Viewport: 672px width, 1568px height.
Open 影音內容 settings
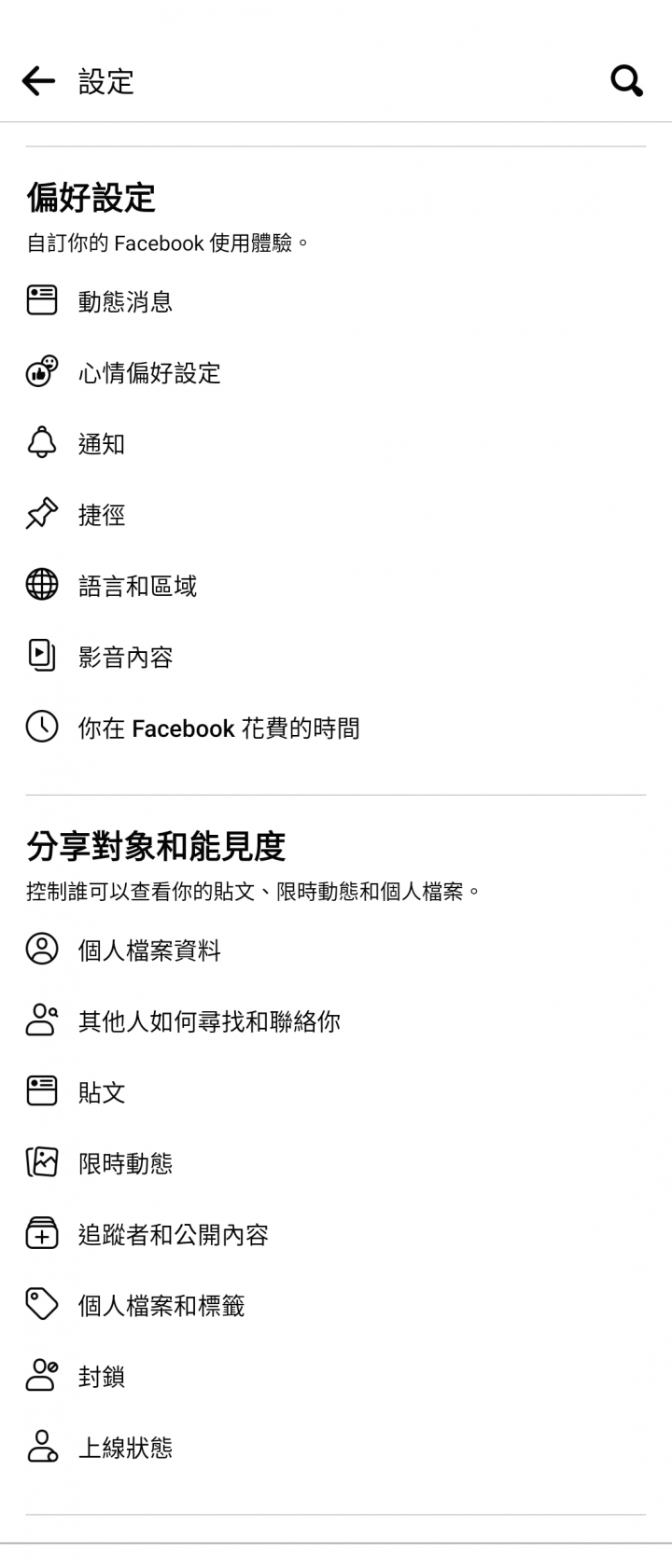125,657
